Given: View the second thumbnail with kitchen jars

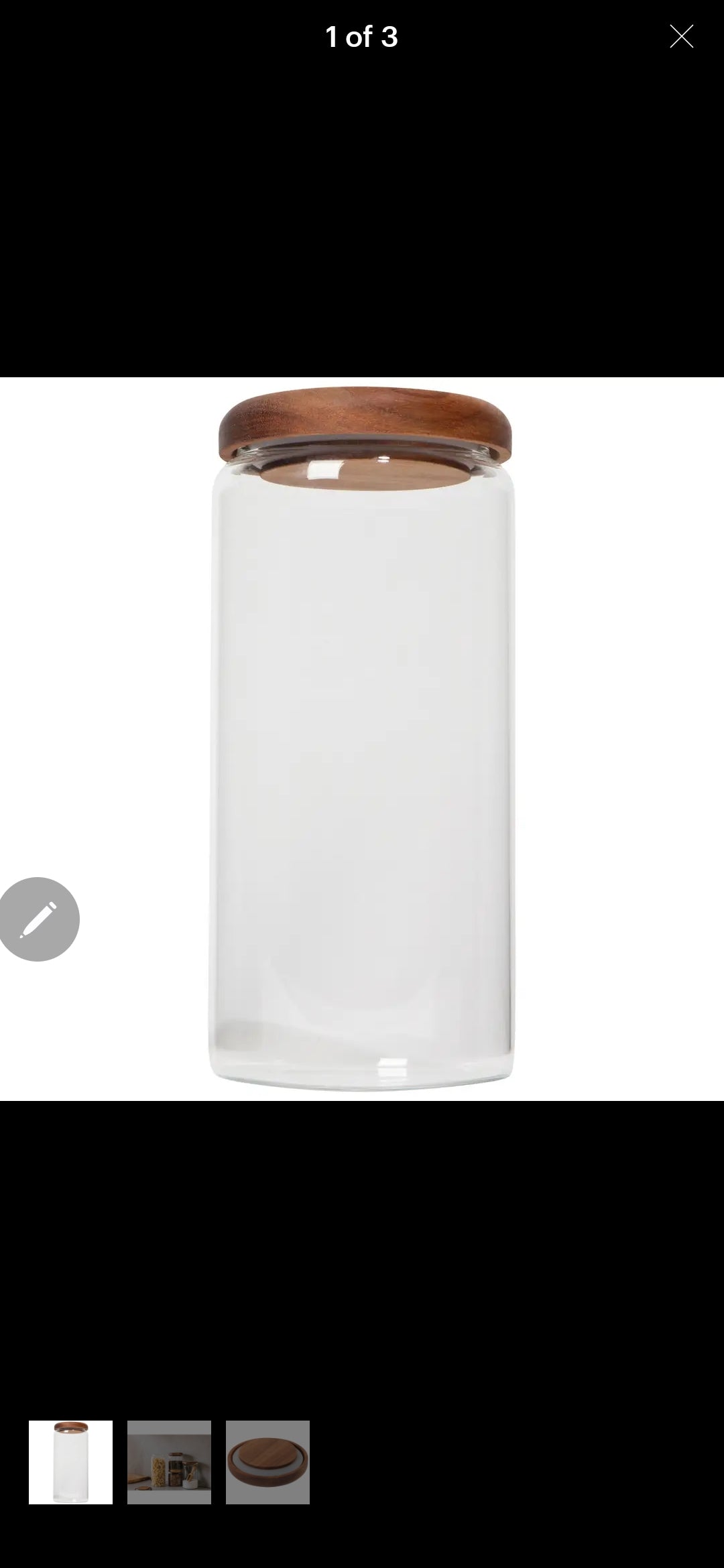Looking at the screenshot, I should 169,1462.
